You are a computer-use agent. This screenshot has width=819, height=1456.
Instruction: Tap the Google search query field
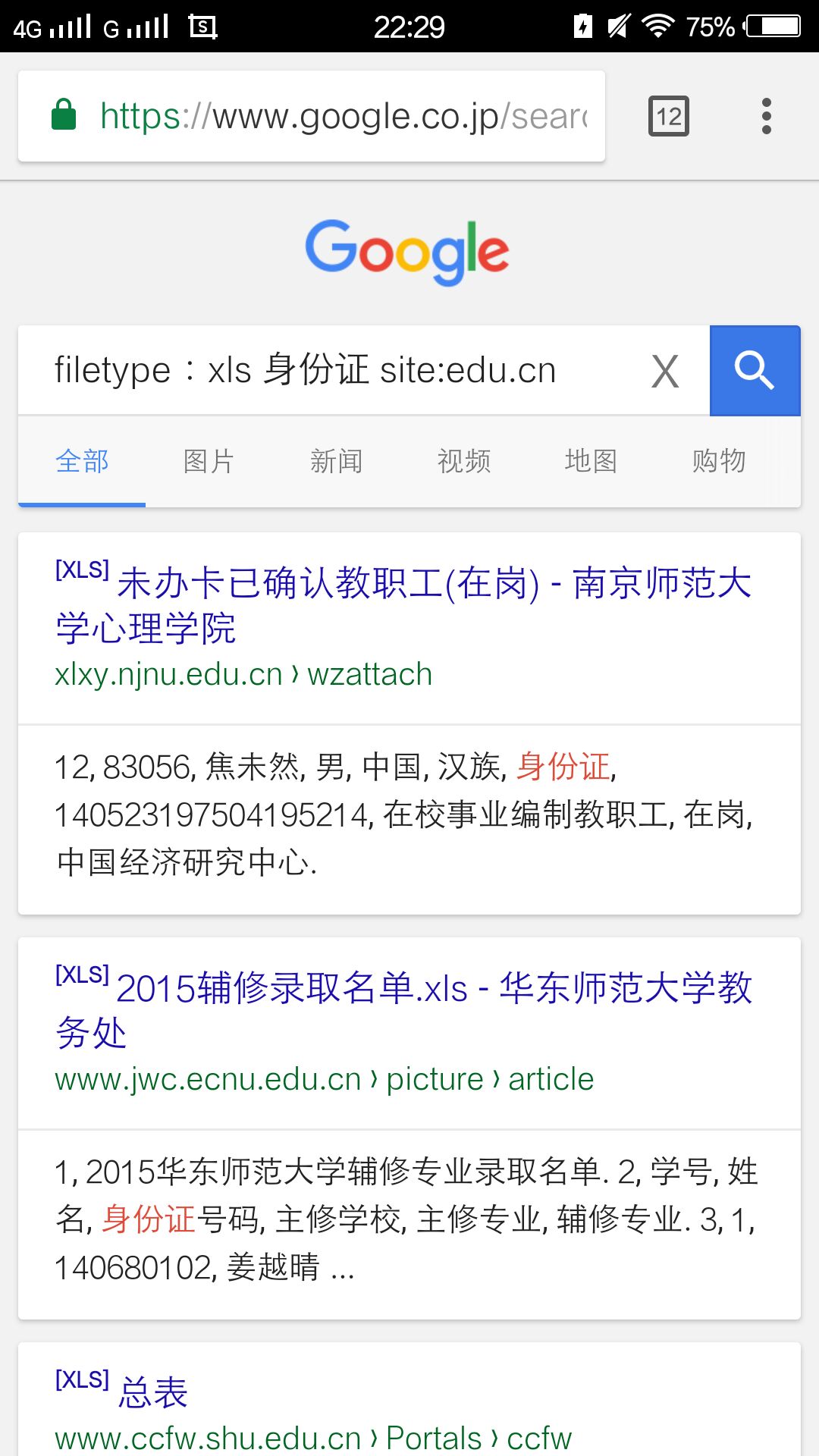(334, 371)
